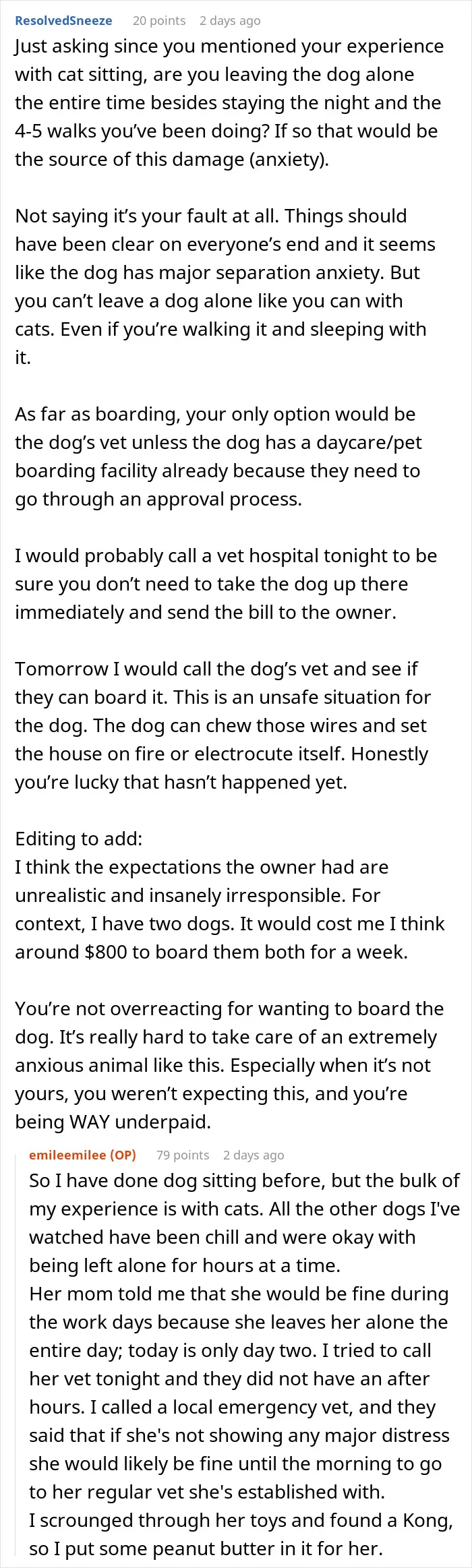Open ResolvedSneeze's user profile

pos(63,20)
